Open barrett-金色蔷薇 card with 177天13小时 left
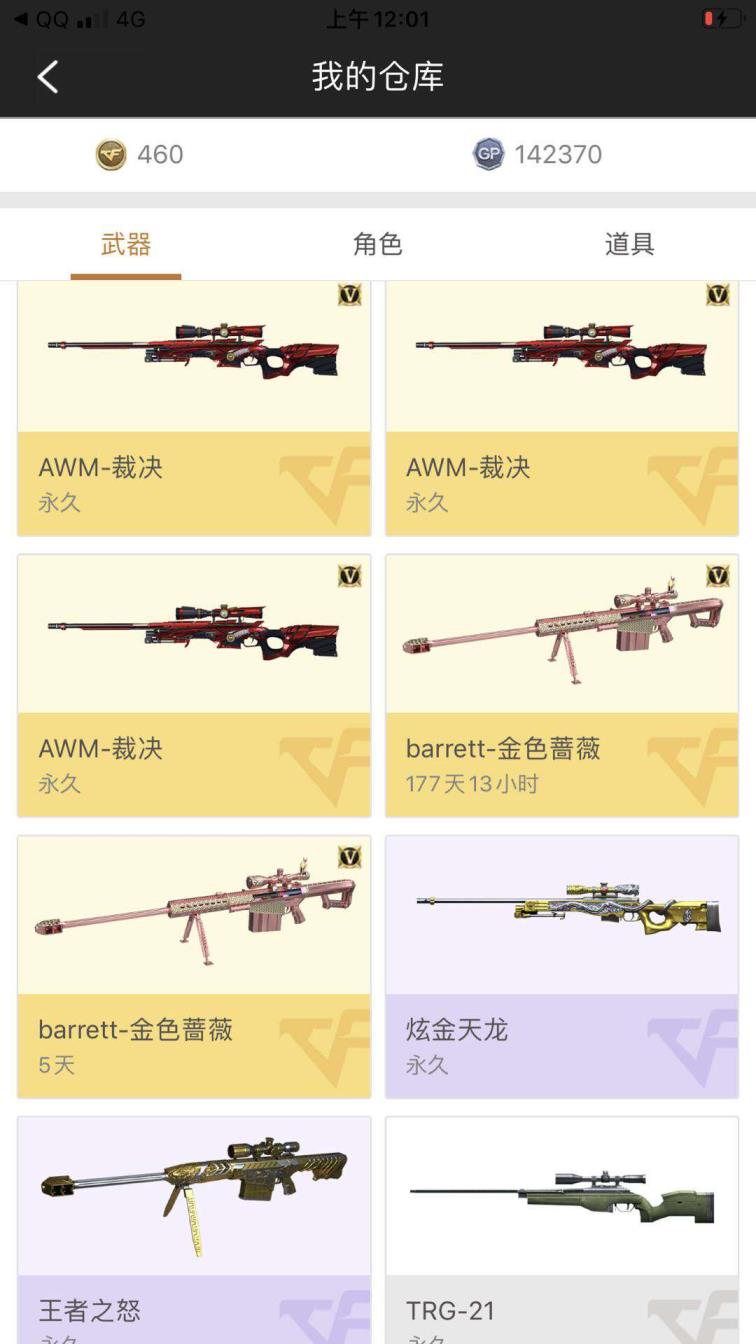 pyautogui.click(x=562, y=685)
